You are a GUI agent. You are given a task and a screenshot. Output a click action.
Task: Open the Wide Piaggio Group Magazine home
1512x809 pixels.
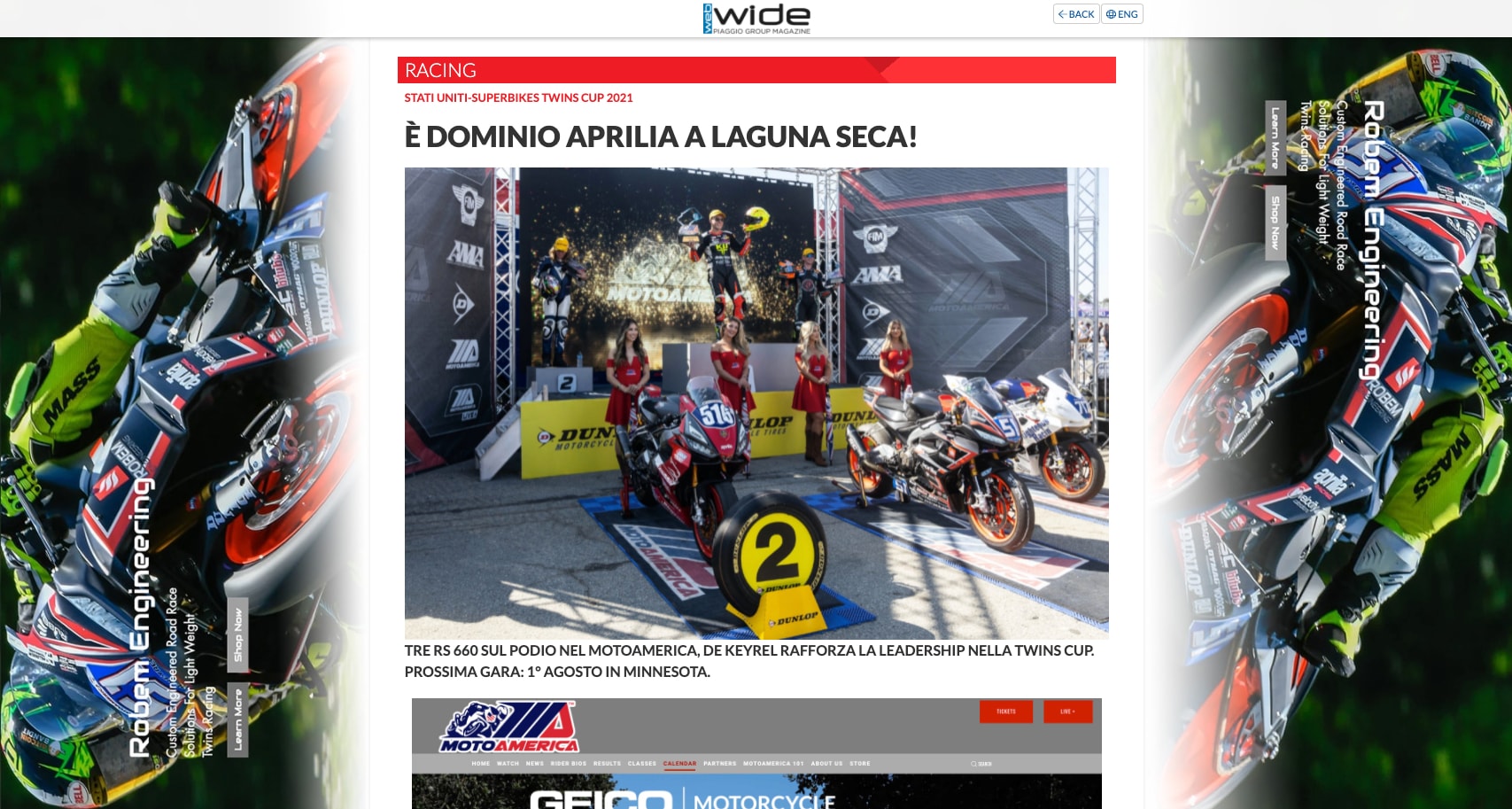[756, 19]
